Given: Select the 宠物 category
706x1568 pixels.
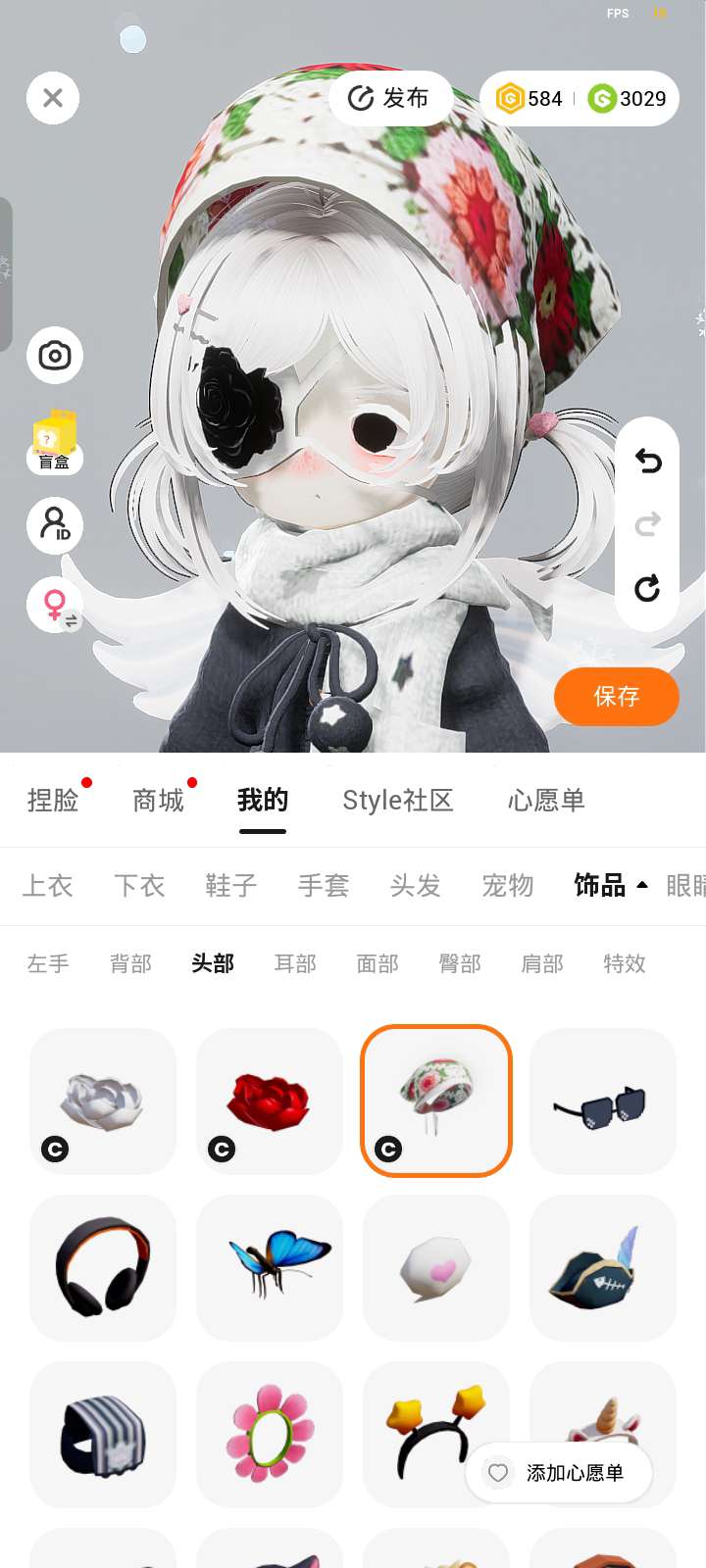Looking at the screenshot, I should coord(507,886).
